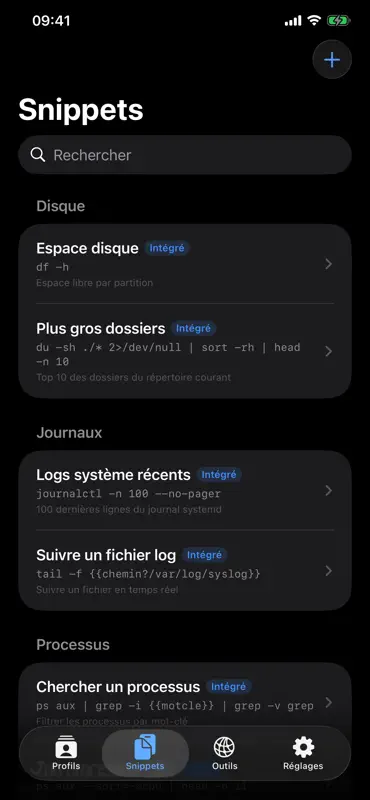The height and width of the screenshot is (800, 370).
Task: Open the Plus gros dossiers snippet
Action: point(185,351)
